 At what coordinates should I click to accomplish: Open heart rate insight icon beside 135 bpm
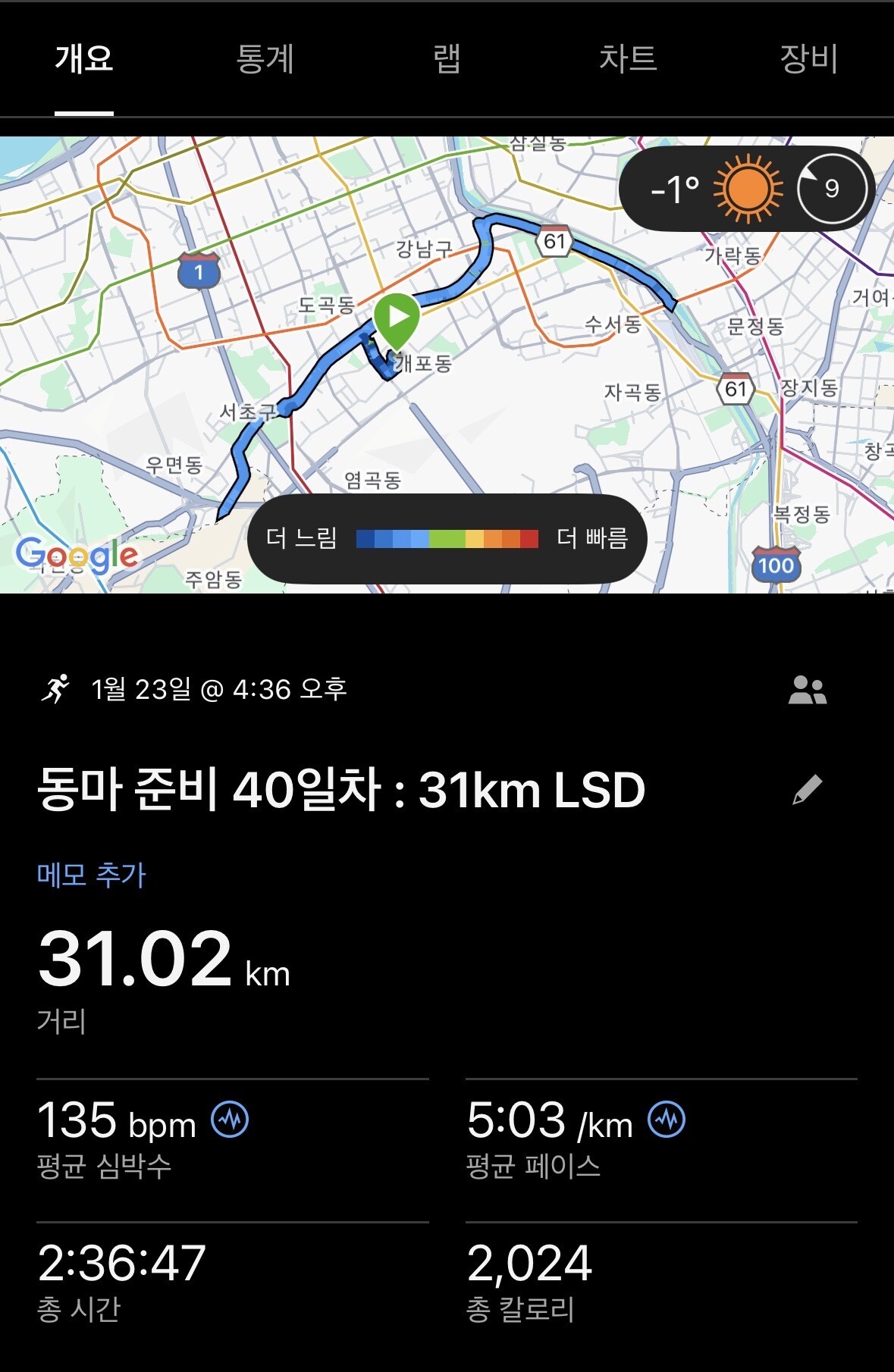(x=230, y=1120)
